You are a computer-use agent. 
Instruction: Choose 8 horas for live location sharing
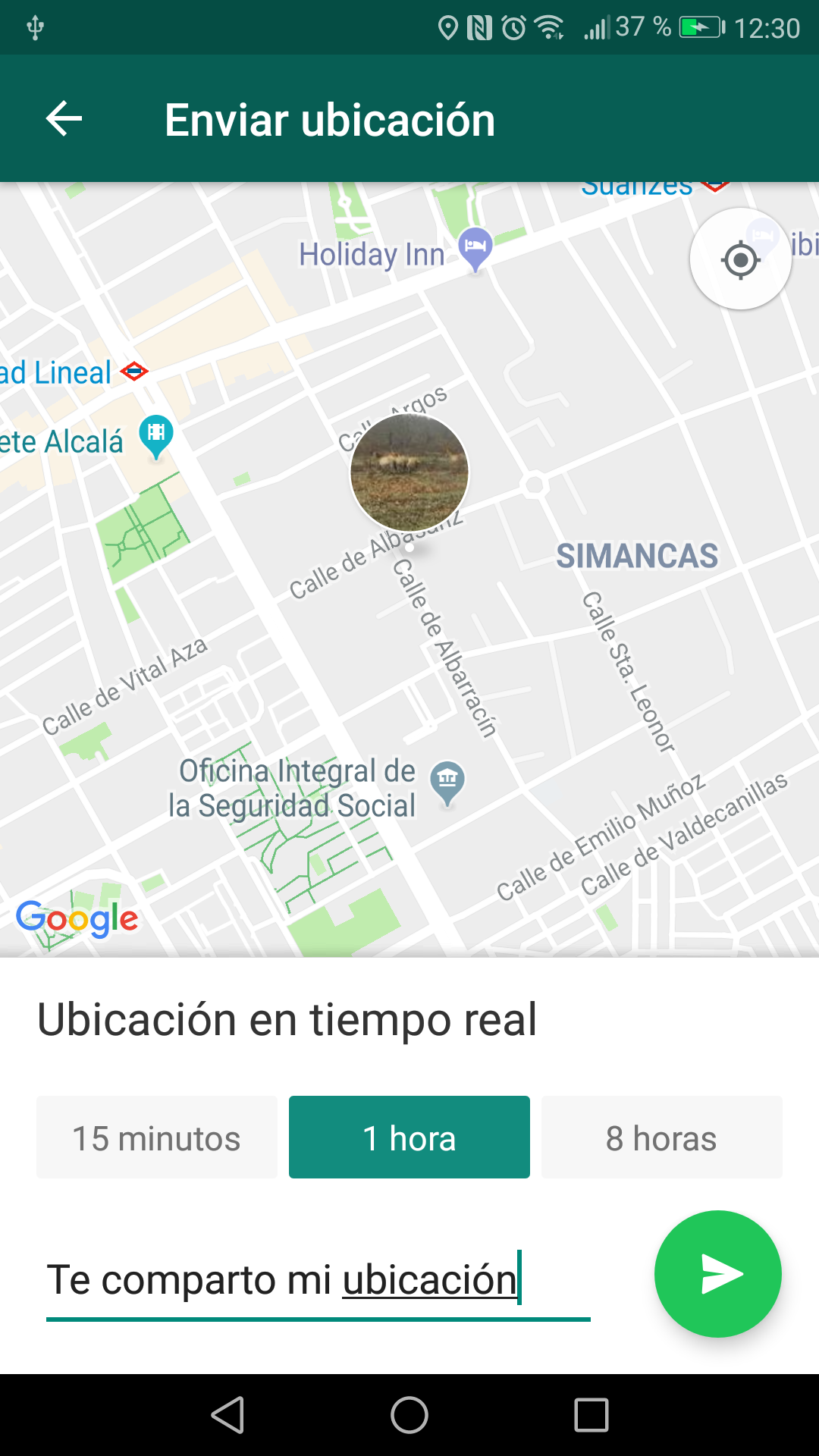click(x=661, y=1137)
